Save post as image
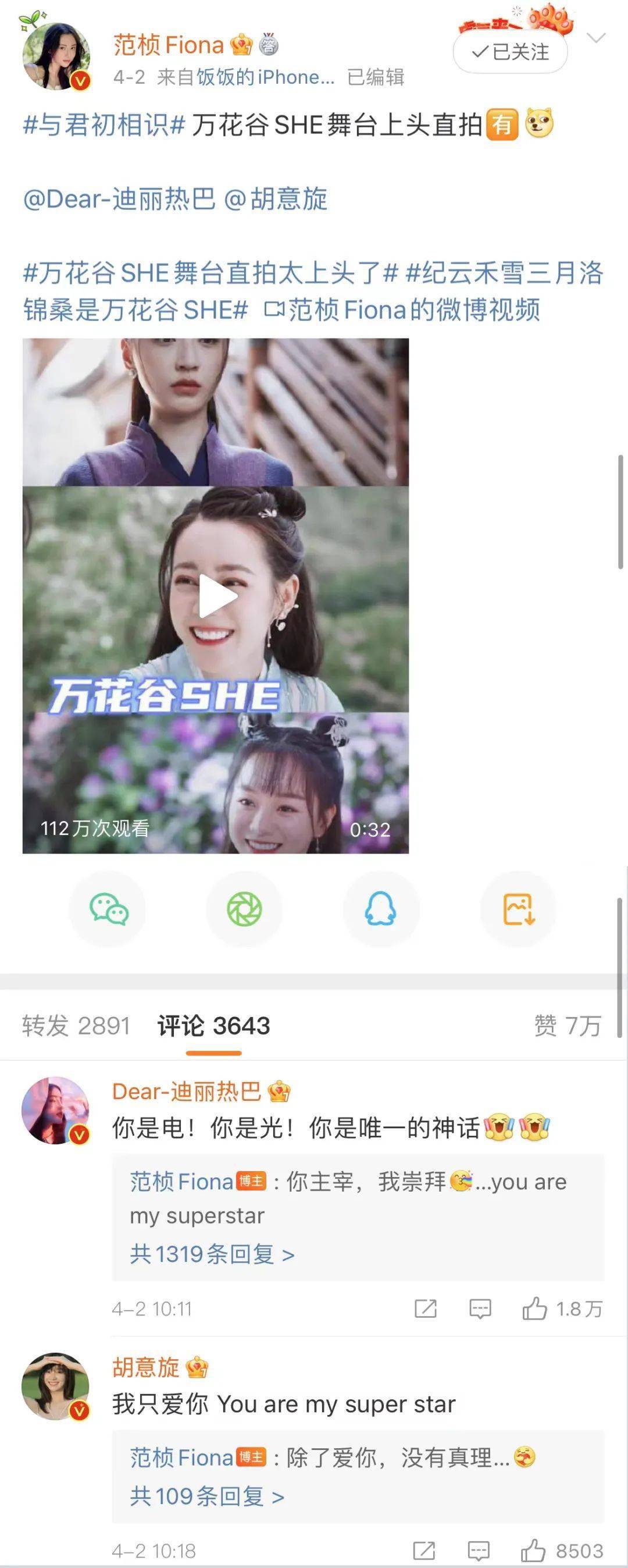The image size is (628, 1568). tap(519, 909)
